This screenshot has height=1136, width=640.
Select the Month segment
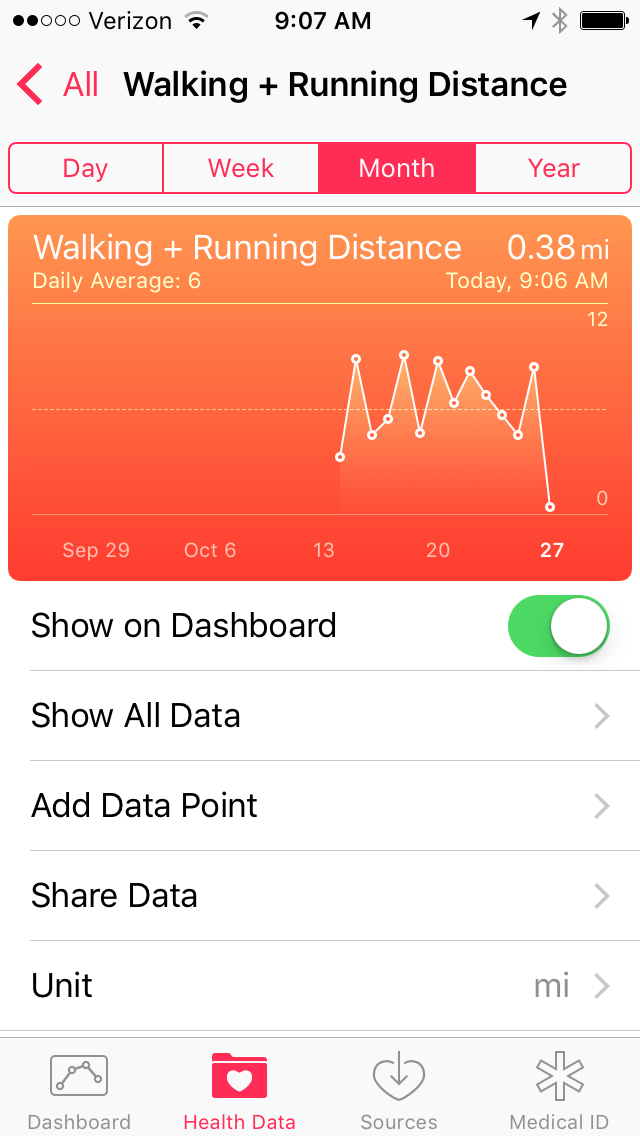pos(396,168)
